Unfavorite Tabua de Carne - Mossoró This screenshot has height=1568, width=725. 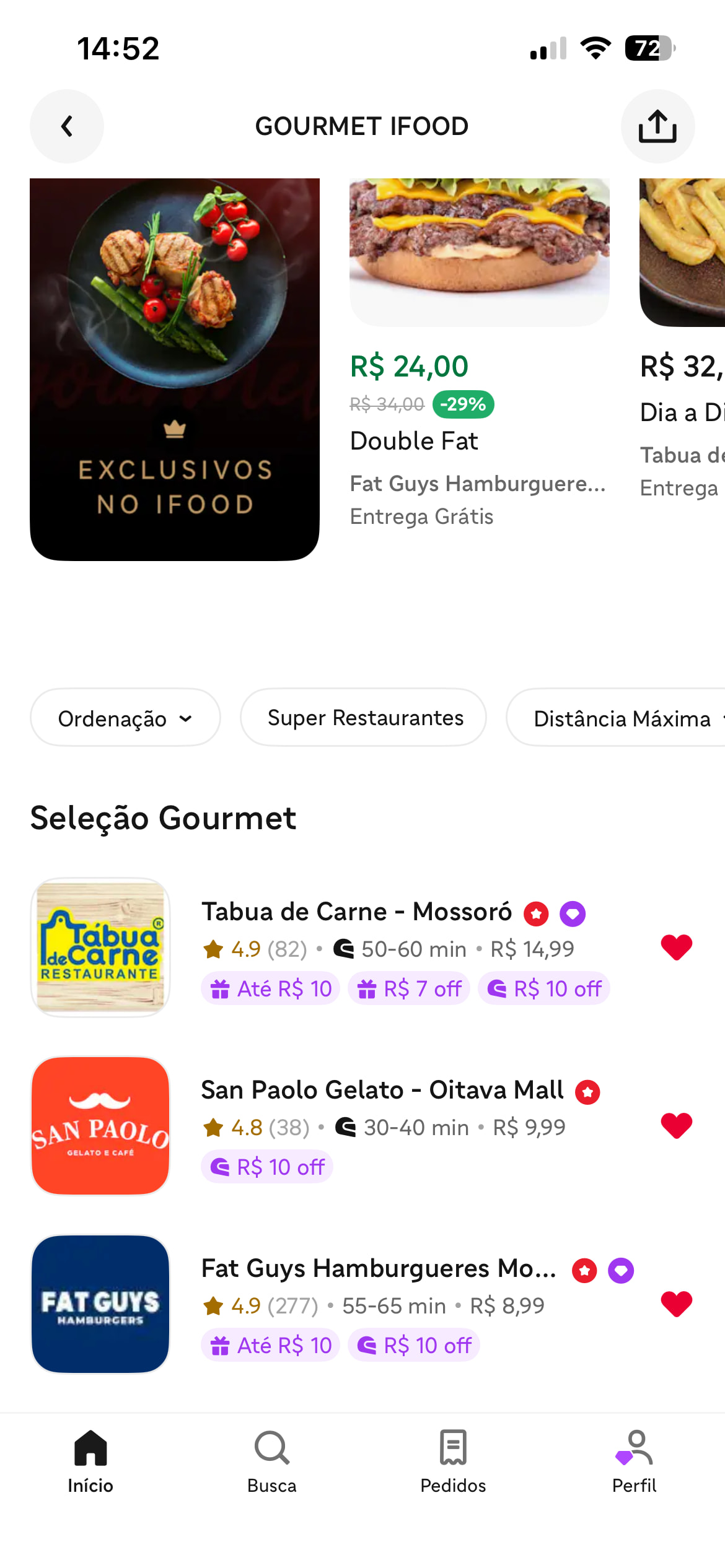pyautogui.click(x=676, y=947)
